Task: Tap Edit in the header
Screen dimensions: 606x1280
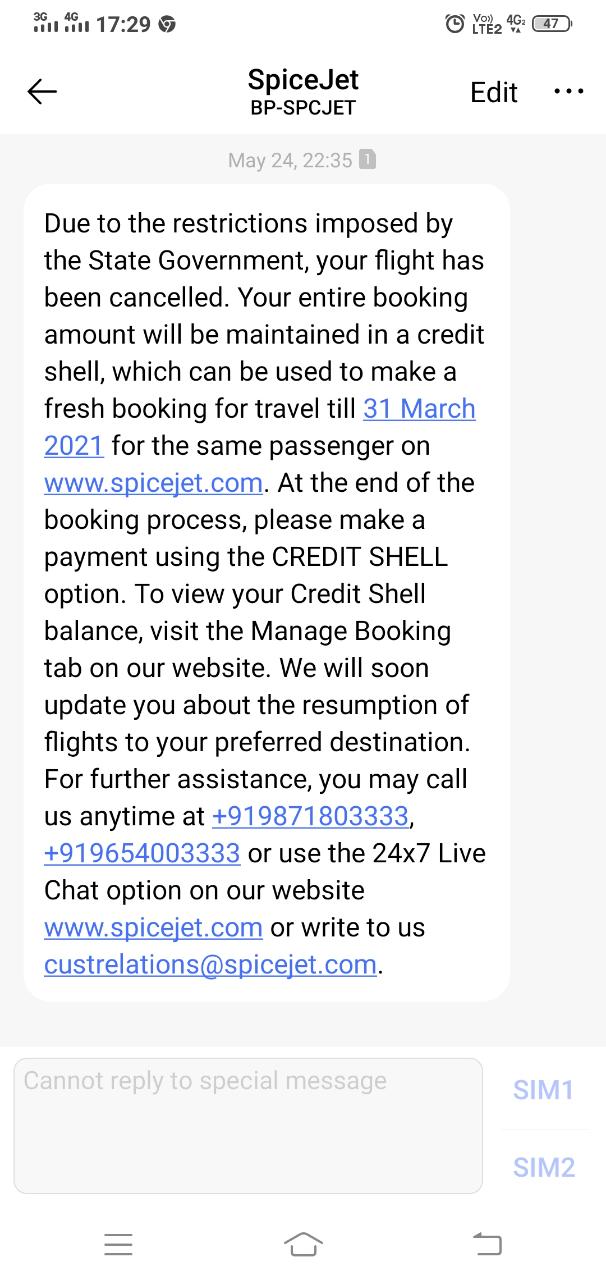Action: tap(494, 92)
